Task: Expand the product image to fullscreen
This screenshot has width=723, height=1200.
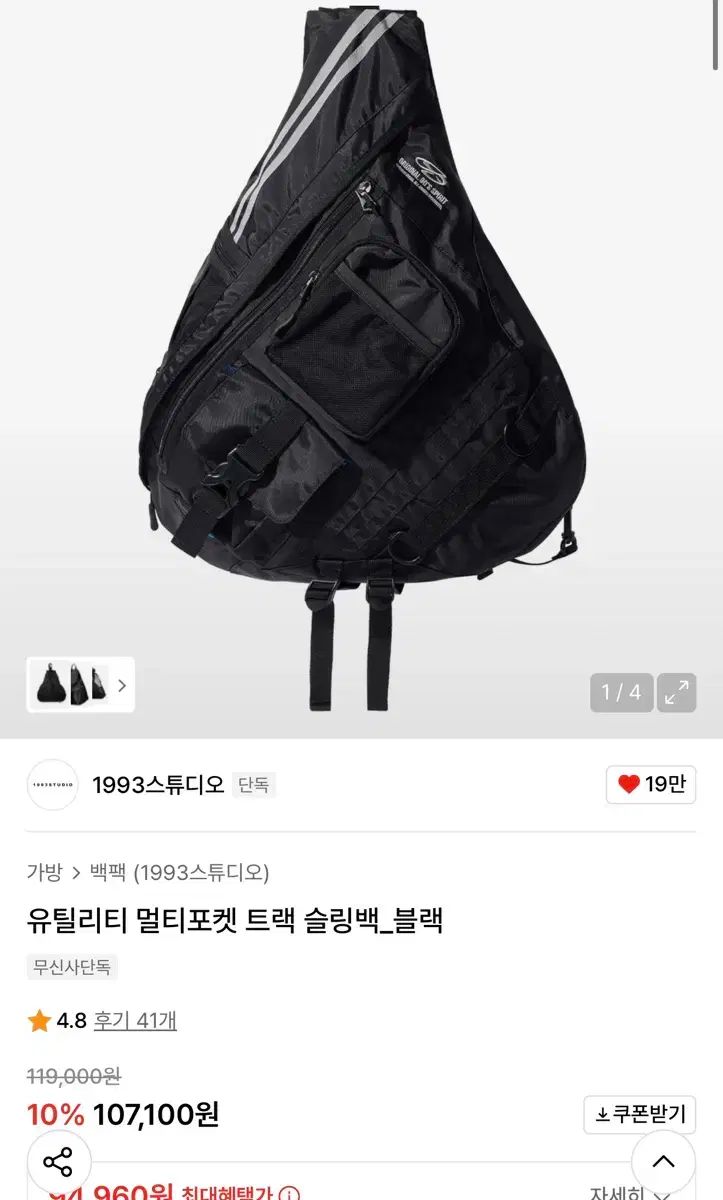Action: pyautogui.click(x=677, y=692)
